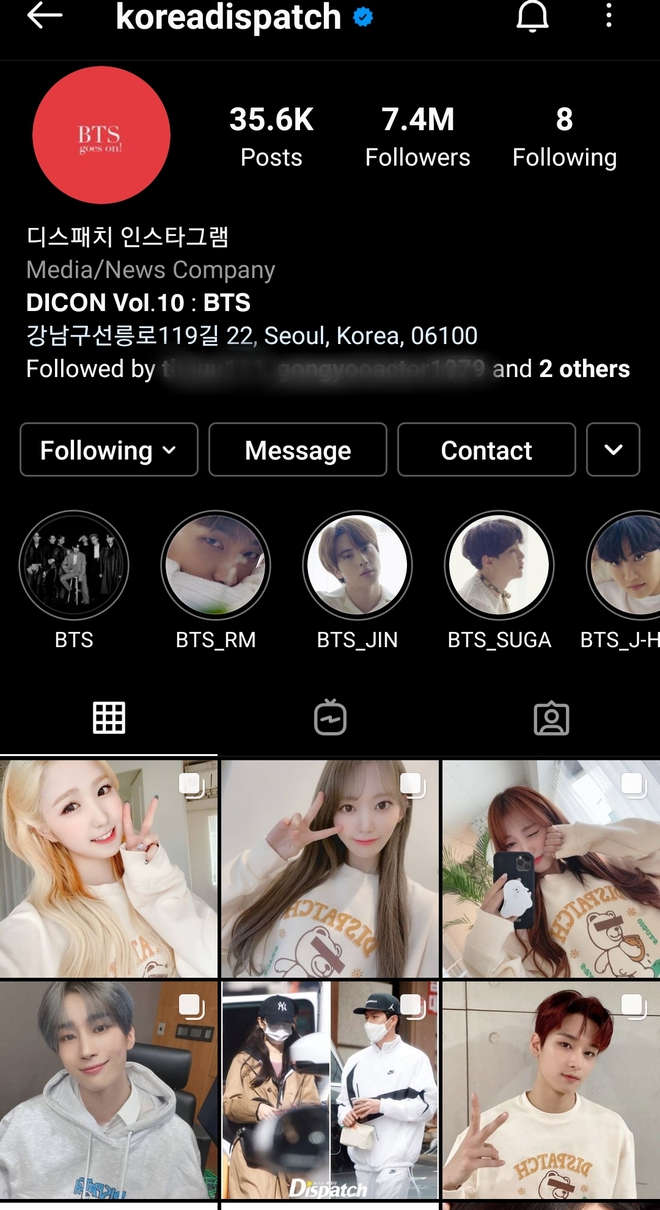Switch to the posts grid tab
The height and width of the screenshot is (1210, 660).
109,718
